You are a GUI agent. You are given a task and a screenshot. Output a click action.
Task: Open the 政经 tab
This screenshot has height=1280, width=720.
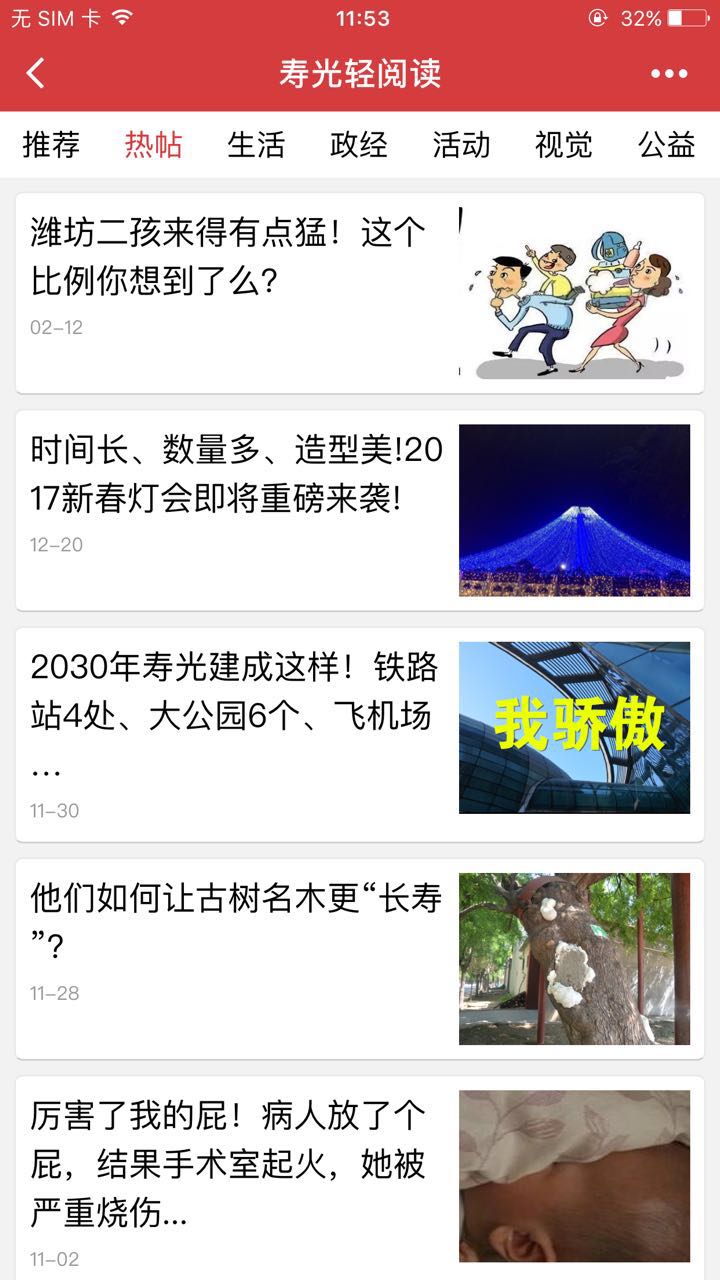(358, 145)
